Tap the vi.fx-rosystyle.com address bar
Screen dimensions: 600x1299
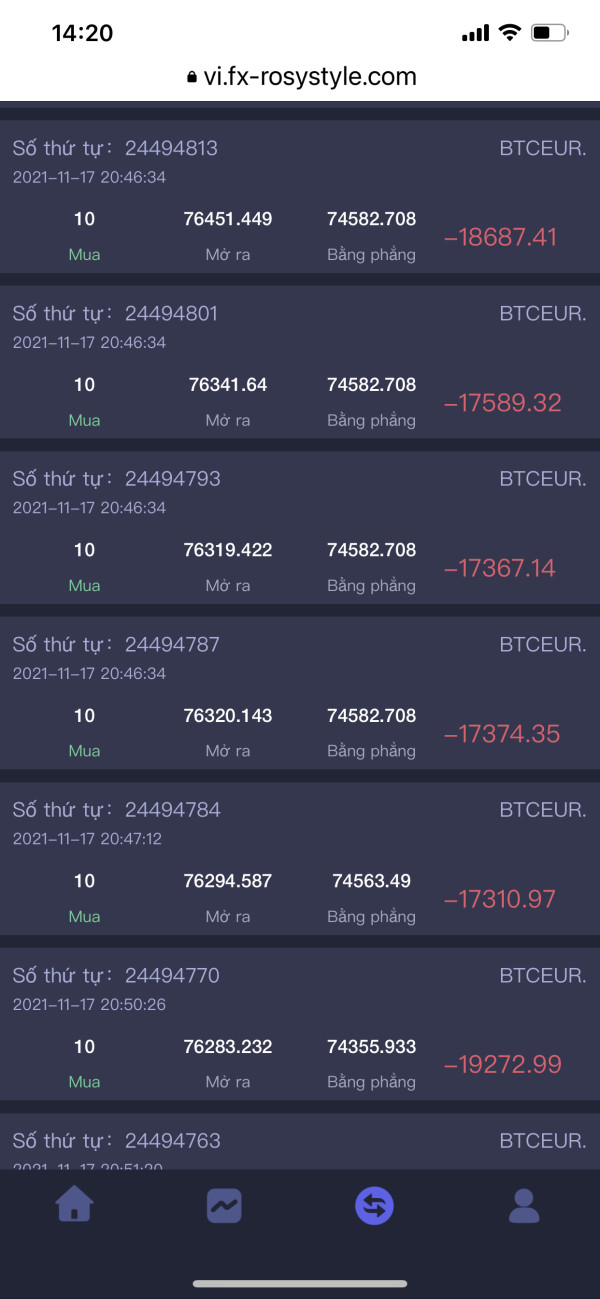click(300, 76)
